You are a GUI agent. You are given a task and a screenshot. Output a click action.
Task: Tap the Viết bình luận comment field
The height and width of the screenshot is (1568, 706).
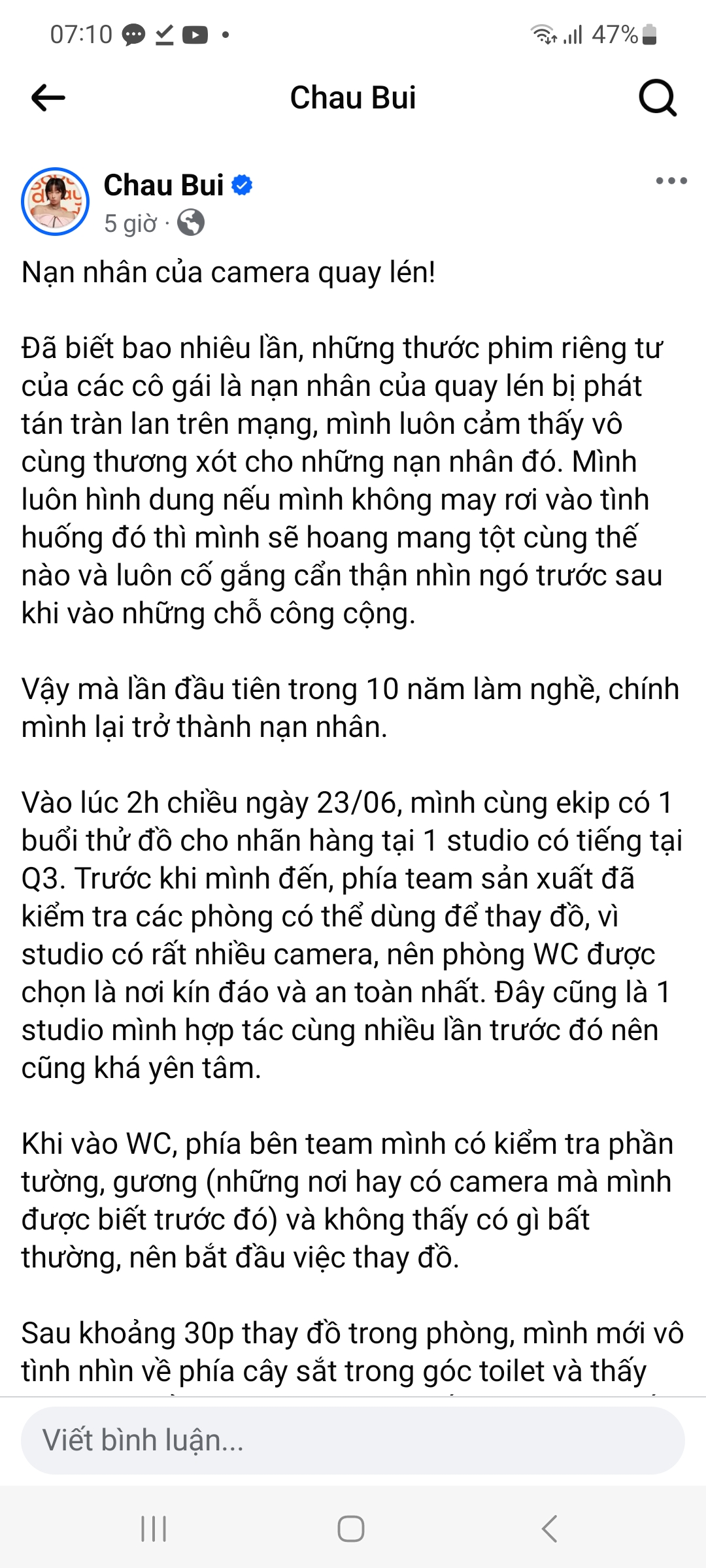tap(353, 1440)
